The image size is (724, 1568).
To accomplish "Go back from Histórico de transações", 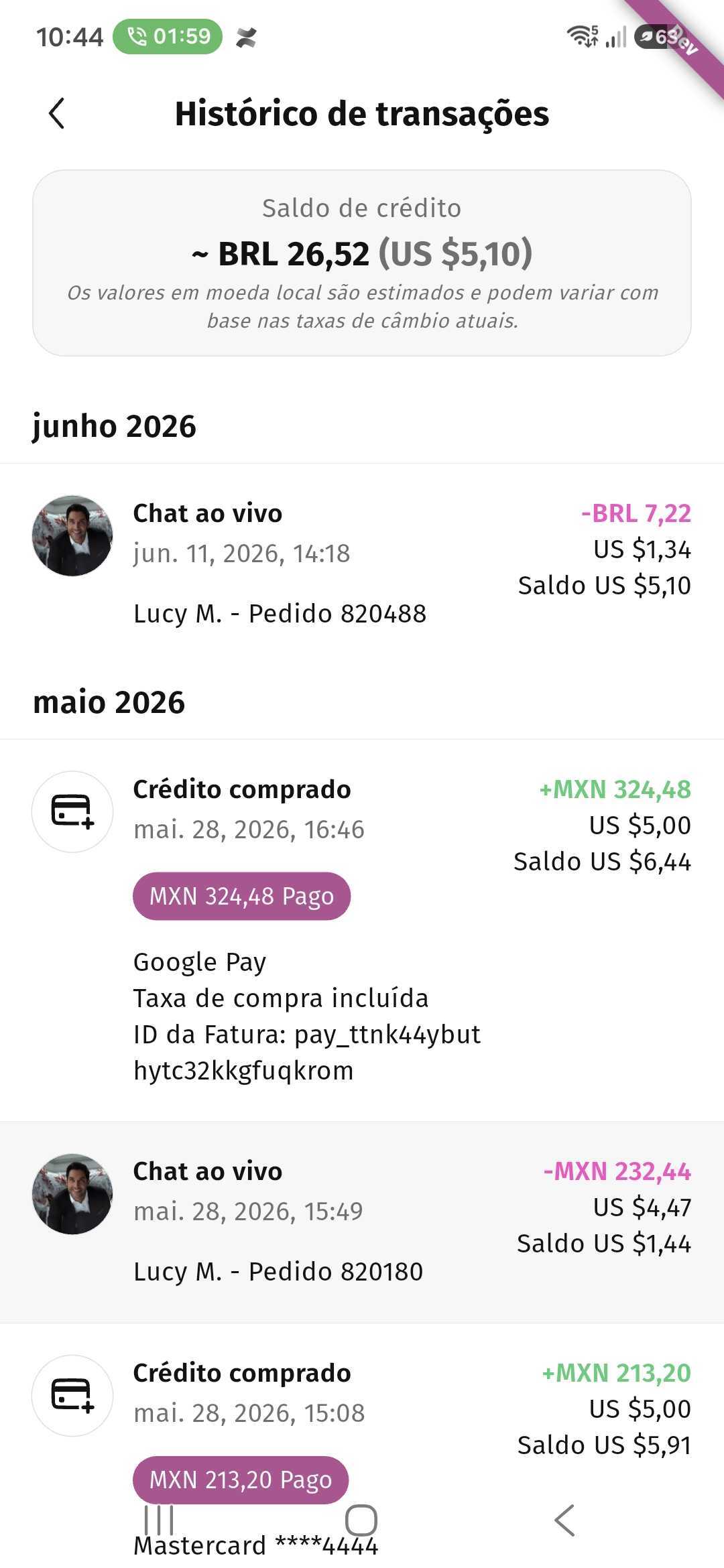I will [x=57, y=113].
